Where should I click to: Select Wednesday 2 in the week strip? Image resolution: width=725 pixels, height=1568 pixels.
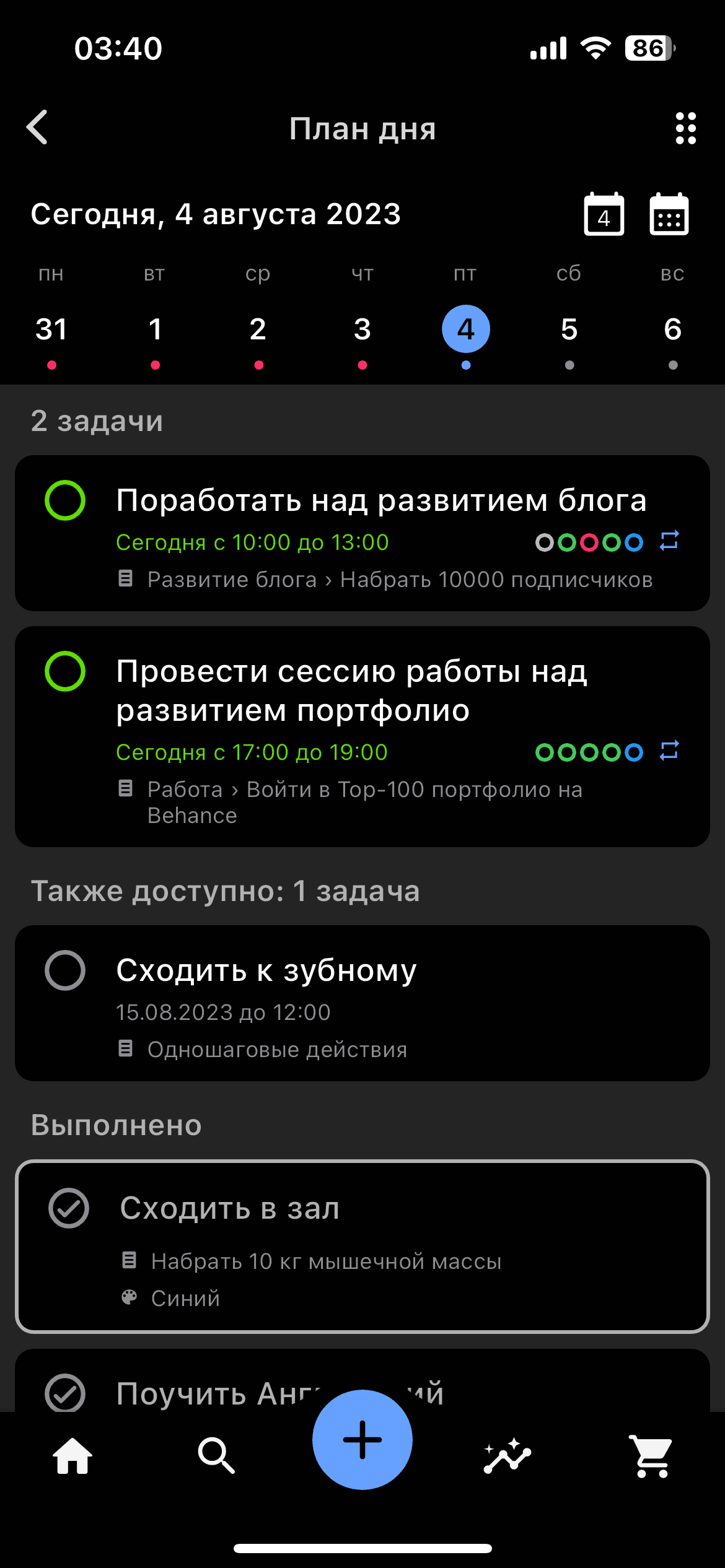click(258, 329)
